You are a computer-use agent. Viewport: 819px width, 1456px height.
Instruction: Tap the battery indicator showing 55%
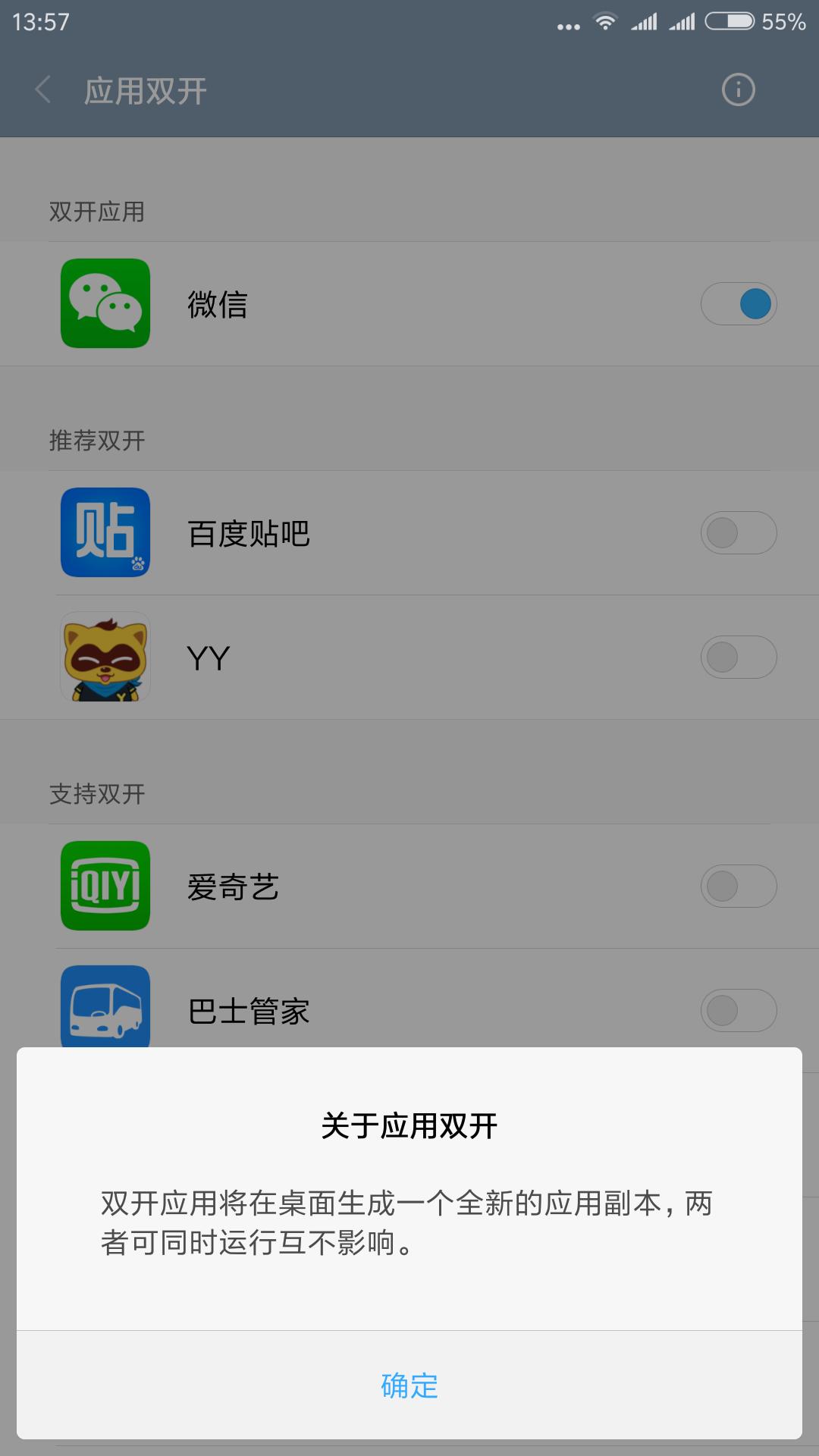[728, 20]
